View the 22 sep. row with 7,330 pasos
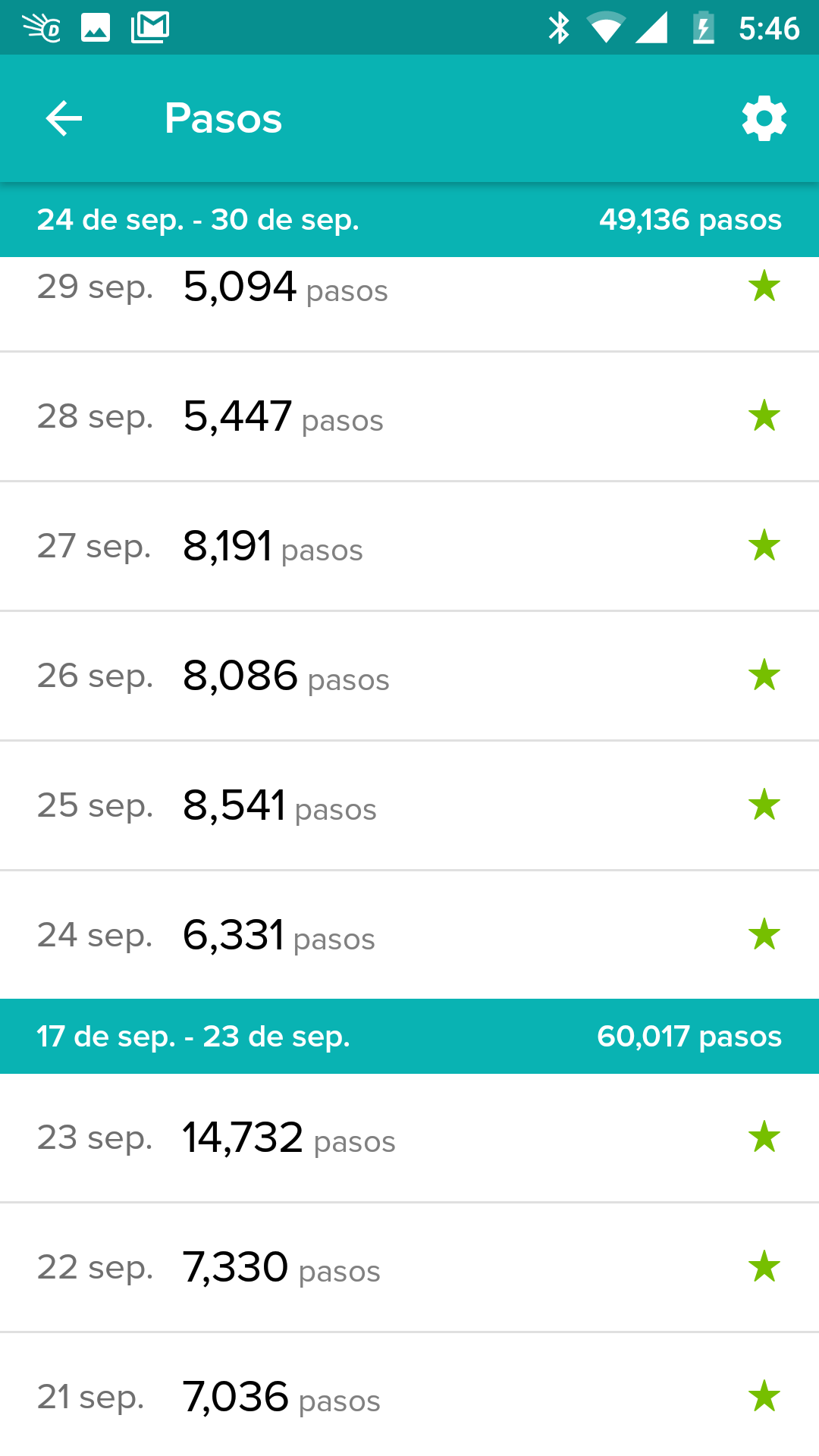 click(x=409, y=1267)
